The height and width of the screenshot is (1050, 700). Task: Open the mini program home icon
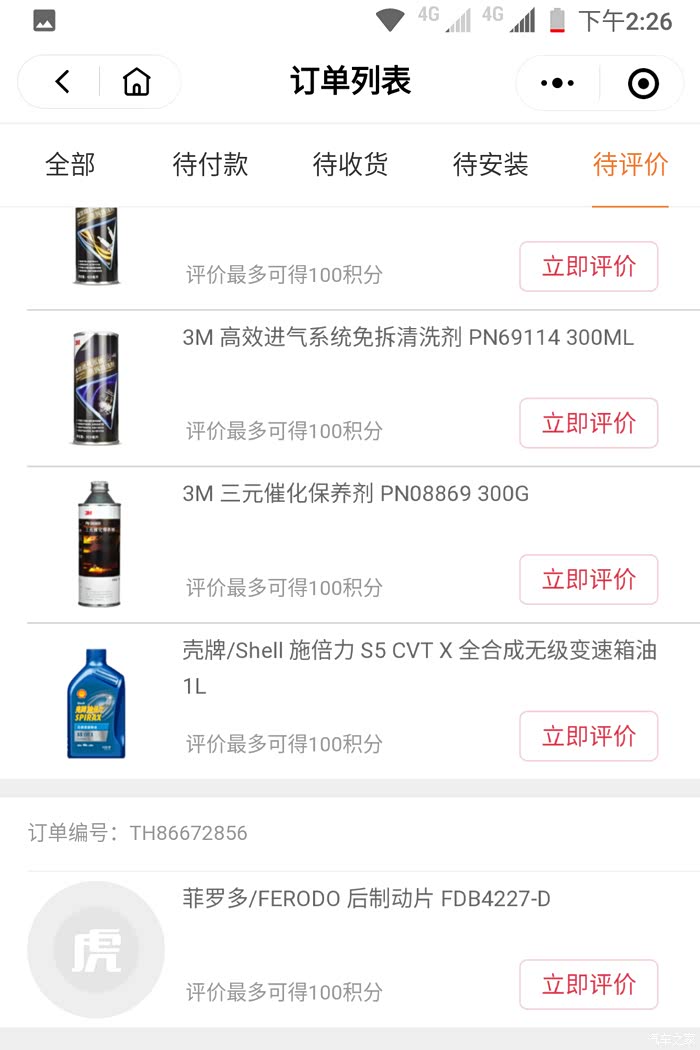pyautogui.click(x=136, y=82)
